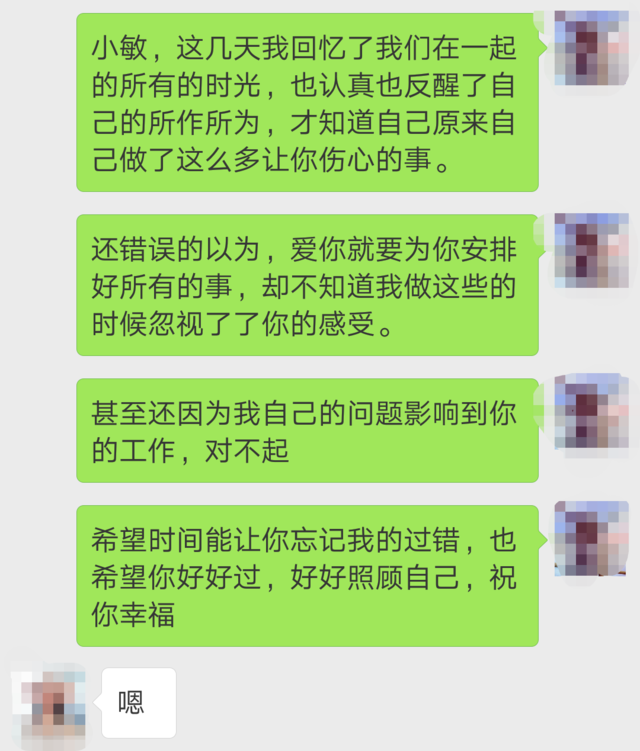This screenshot has height=751, width=640.
Task: Open sender's avatar beside the message starting "小敏"
Action: click(x=591, y=49)
